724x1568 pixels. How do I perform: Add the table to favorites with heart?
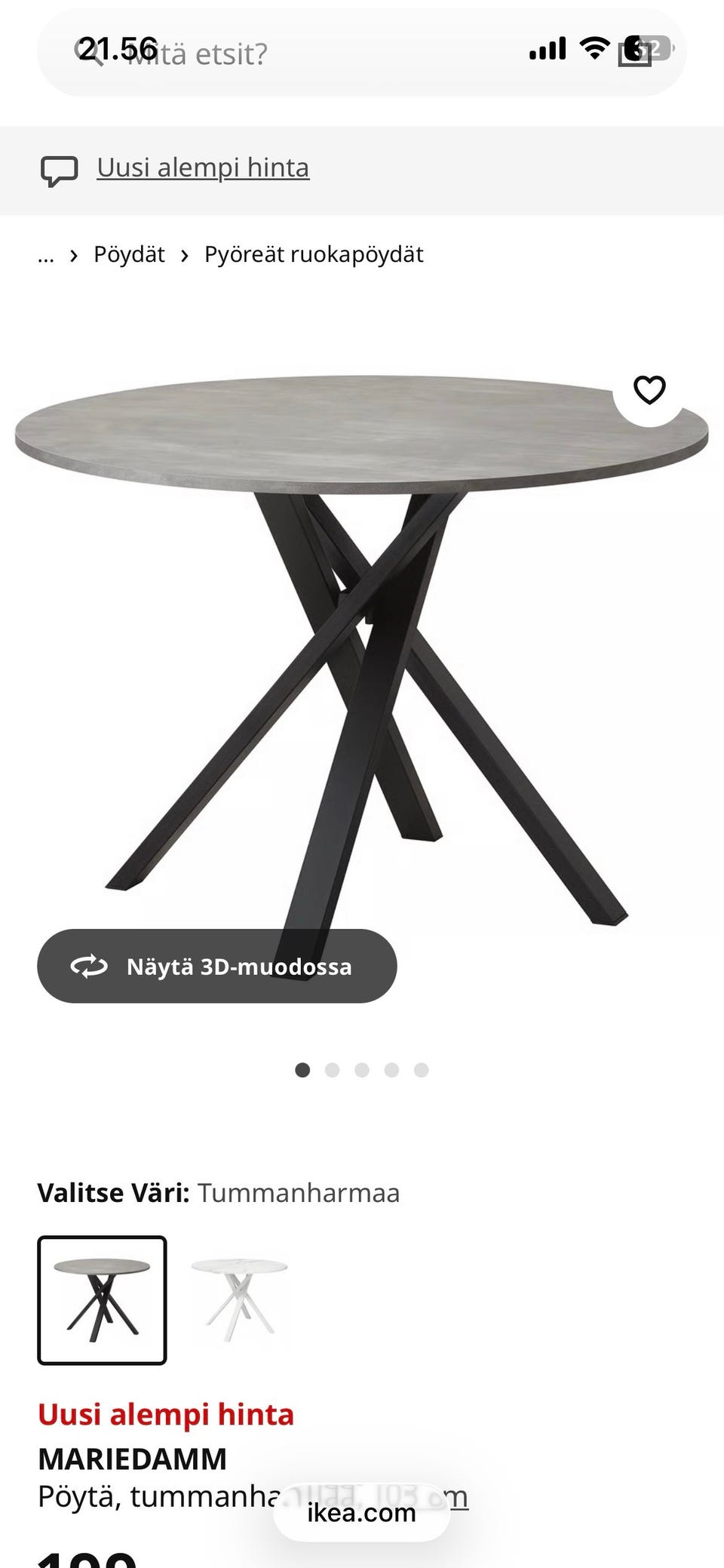649,390
